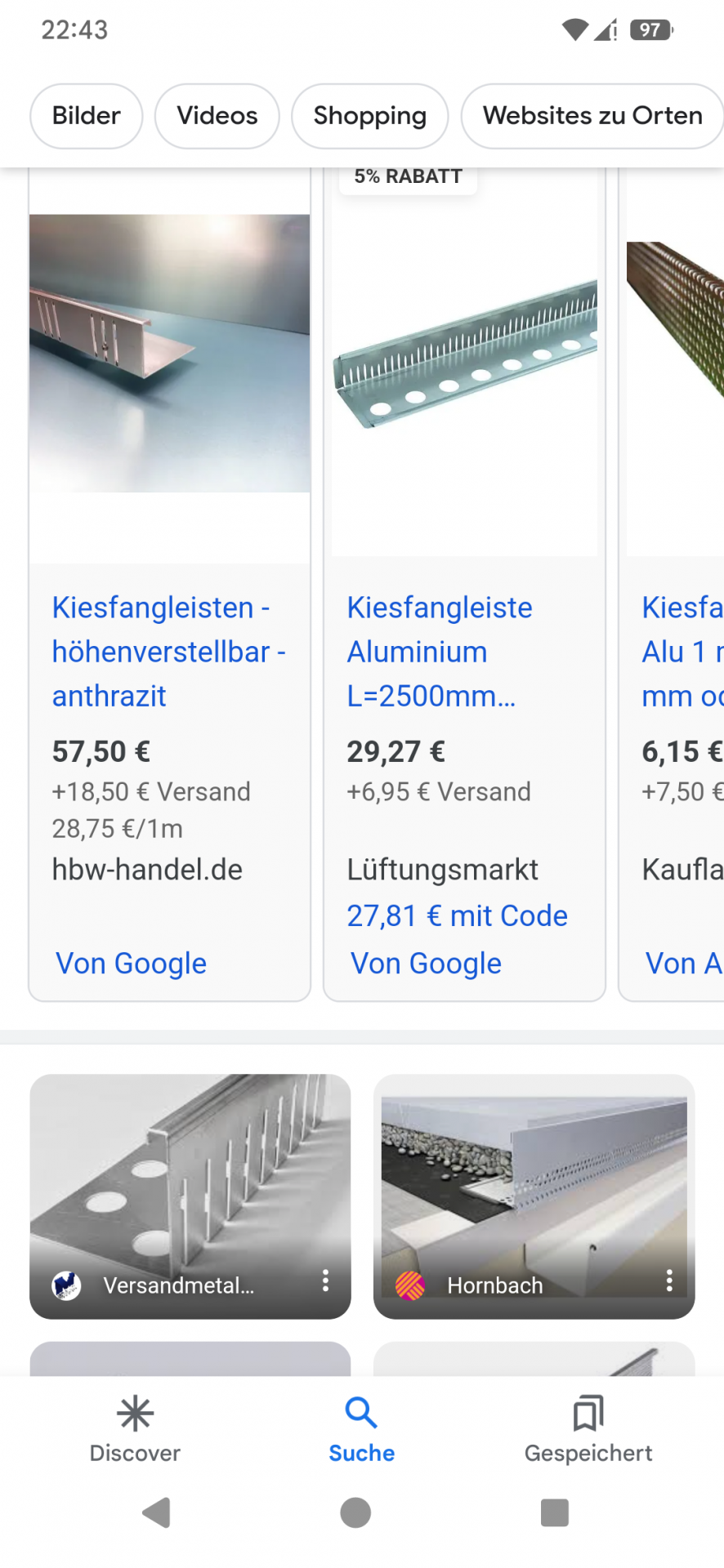The width and height of the screenshot is (724, 1568).
Task: Select the Videos filter chip
Action: [x=217, y=116]
